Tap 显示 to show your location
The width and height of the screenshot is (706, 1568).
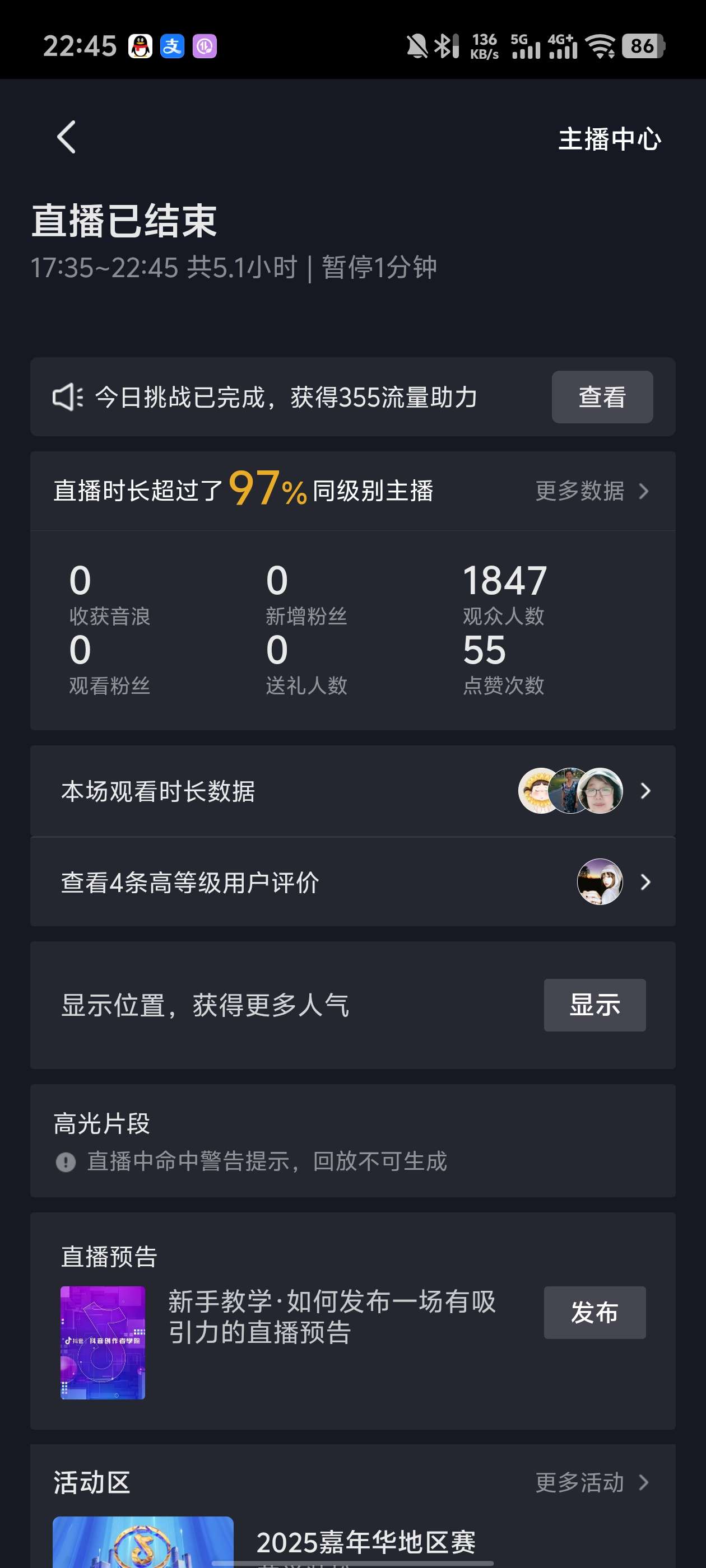point(594,1005)
